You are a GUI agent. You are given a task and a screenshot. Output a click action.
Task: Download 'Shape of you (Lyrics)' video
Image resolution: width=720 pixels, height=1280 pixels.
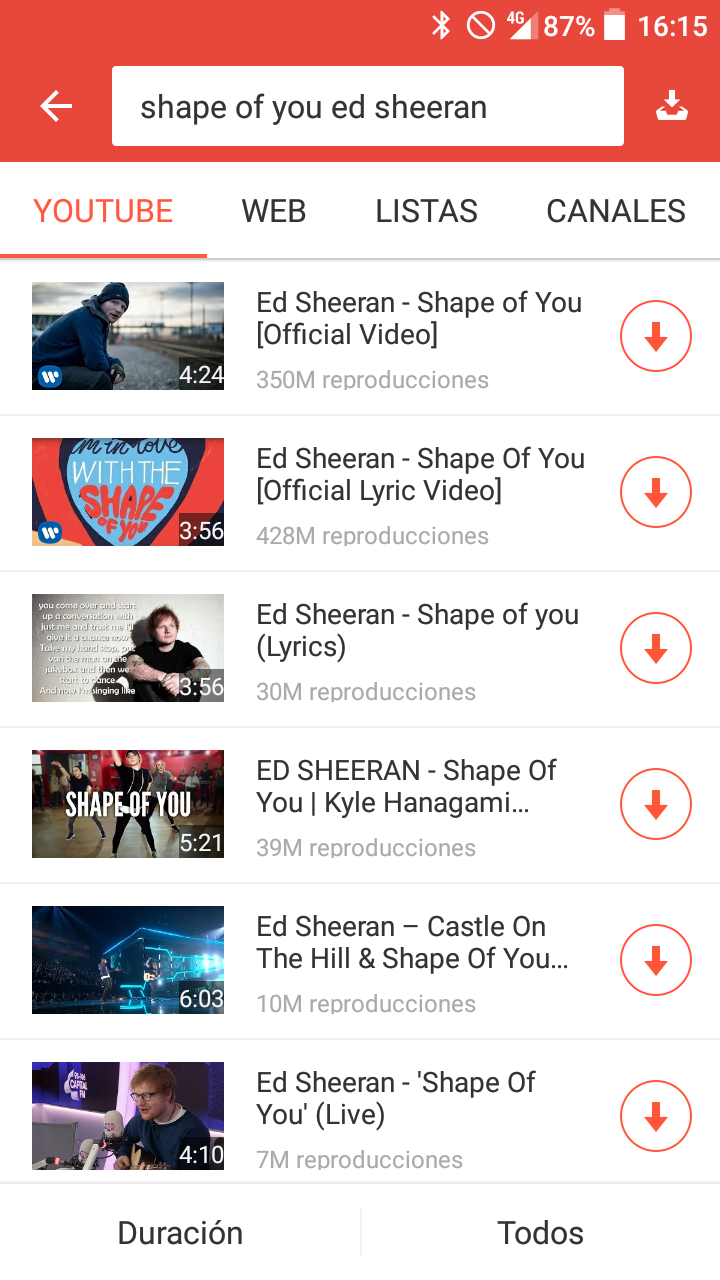click(x=656, y=649)
